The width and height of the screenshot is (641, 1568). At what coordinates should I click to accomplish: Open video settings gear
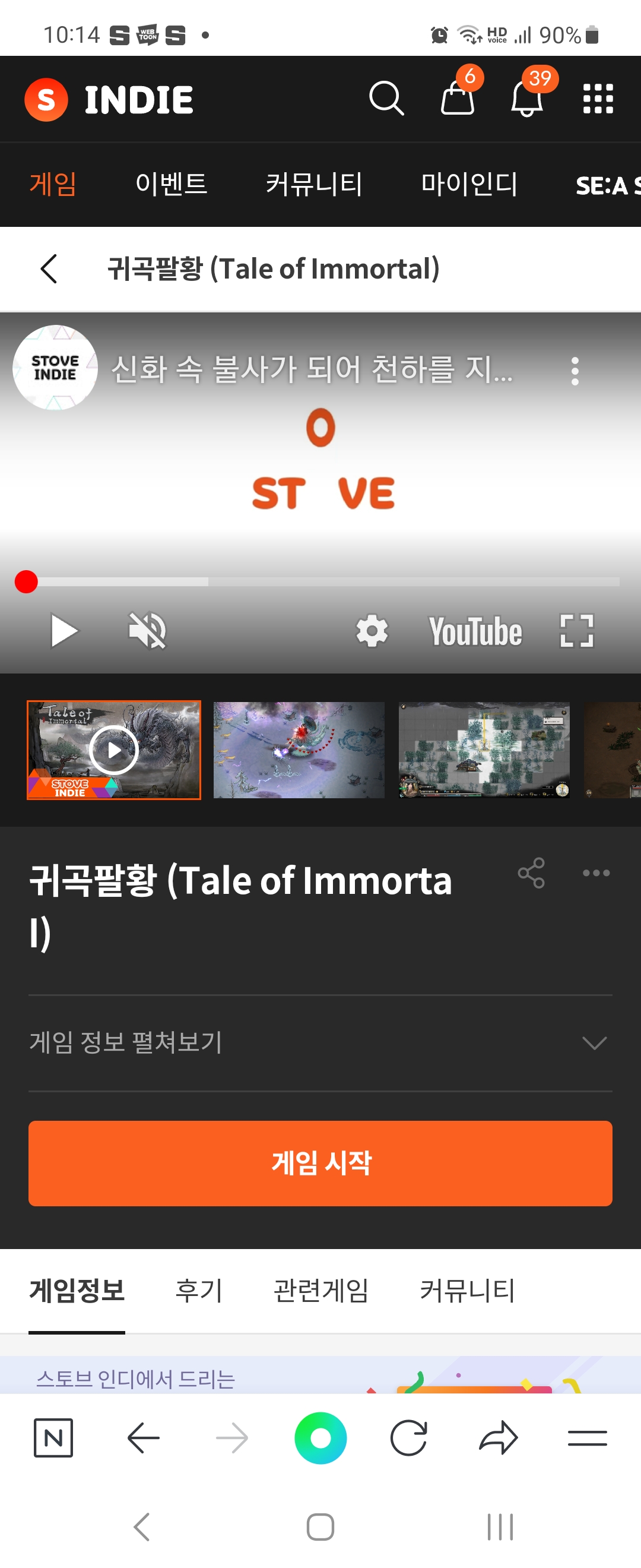pyautogui.click(x=372, y=631)
